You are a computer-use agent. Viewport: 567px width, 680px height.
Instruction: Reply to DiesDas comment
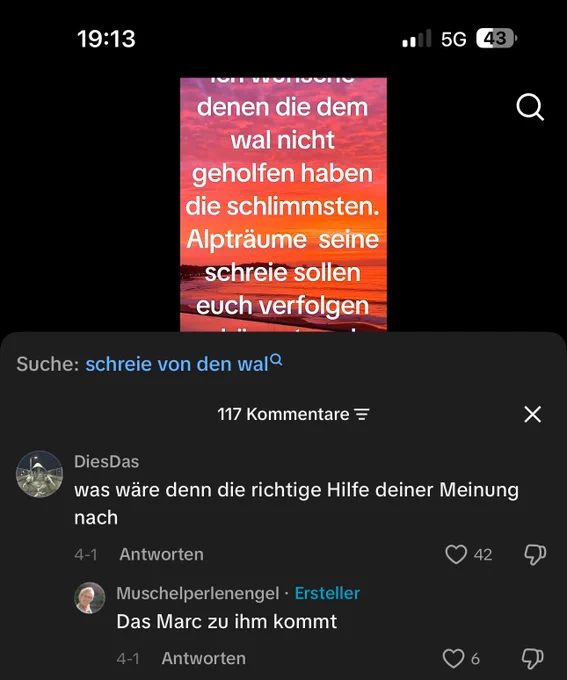point(161,554)
